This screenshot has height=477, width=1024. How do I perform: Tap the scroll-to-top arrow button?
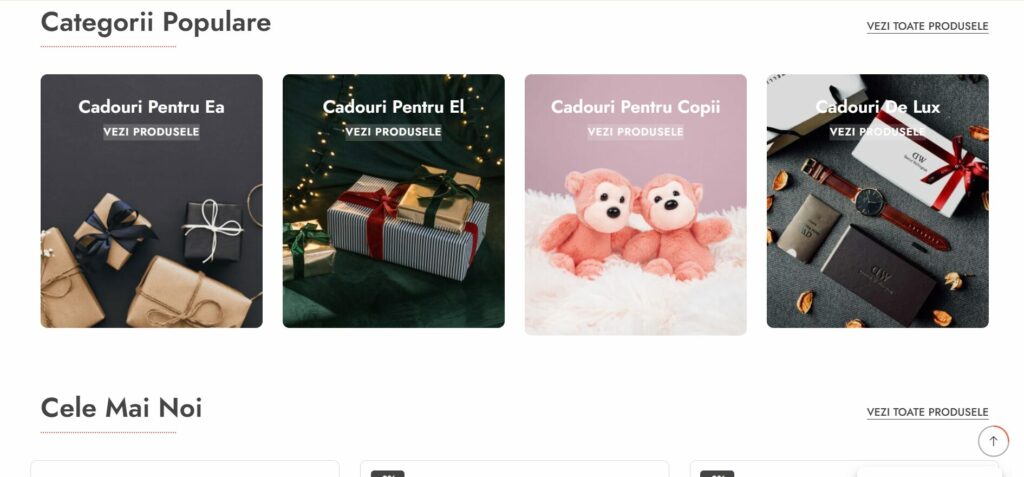click(993, 441)
